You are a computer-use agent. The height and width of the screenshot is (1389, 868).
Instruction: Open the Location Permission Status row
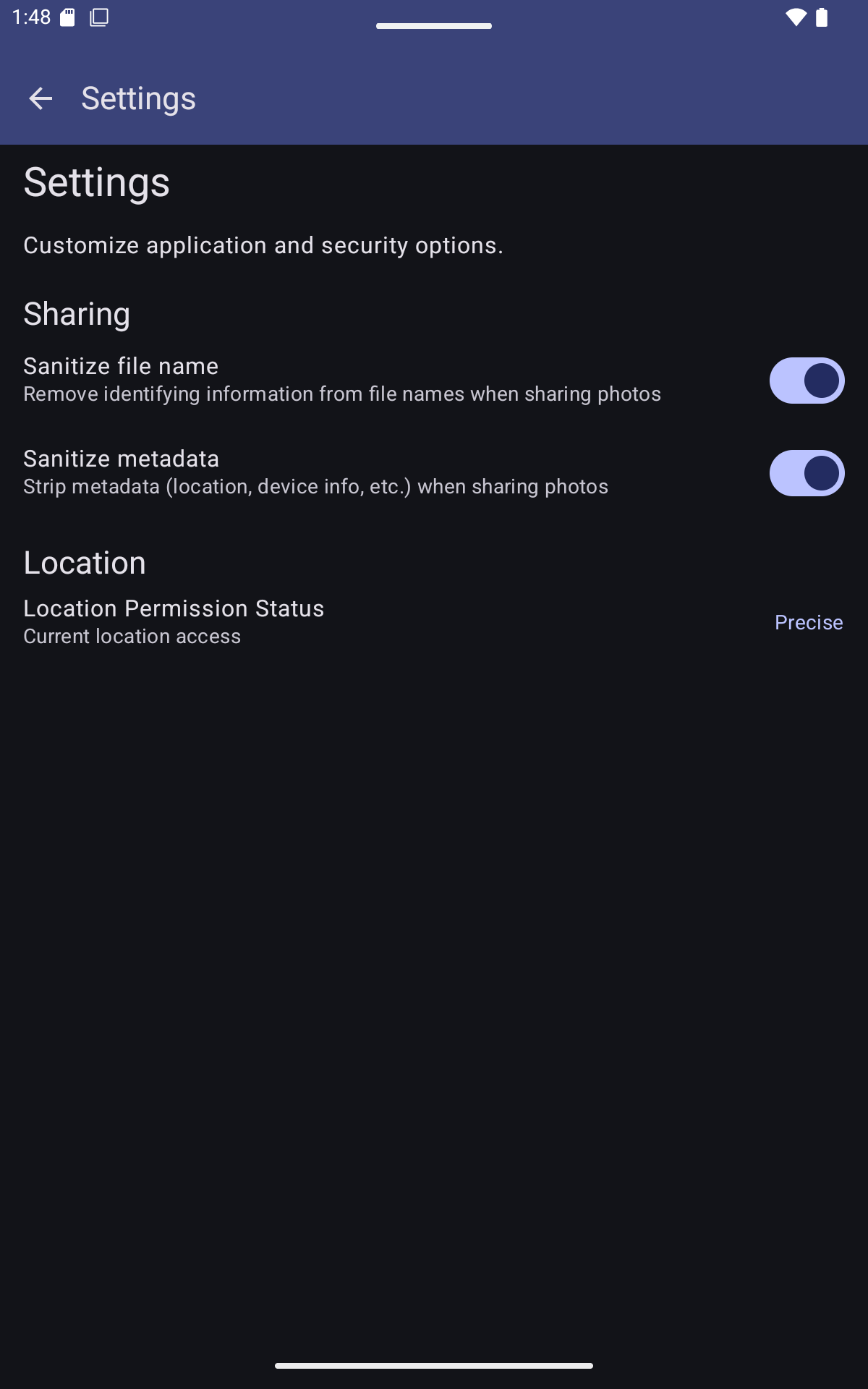(434, 622)
